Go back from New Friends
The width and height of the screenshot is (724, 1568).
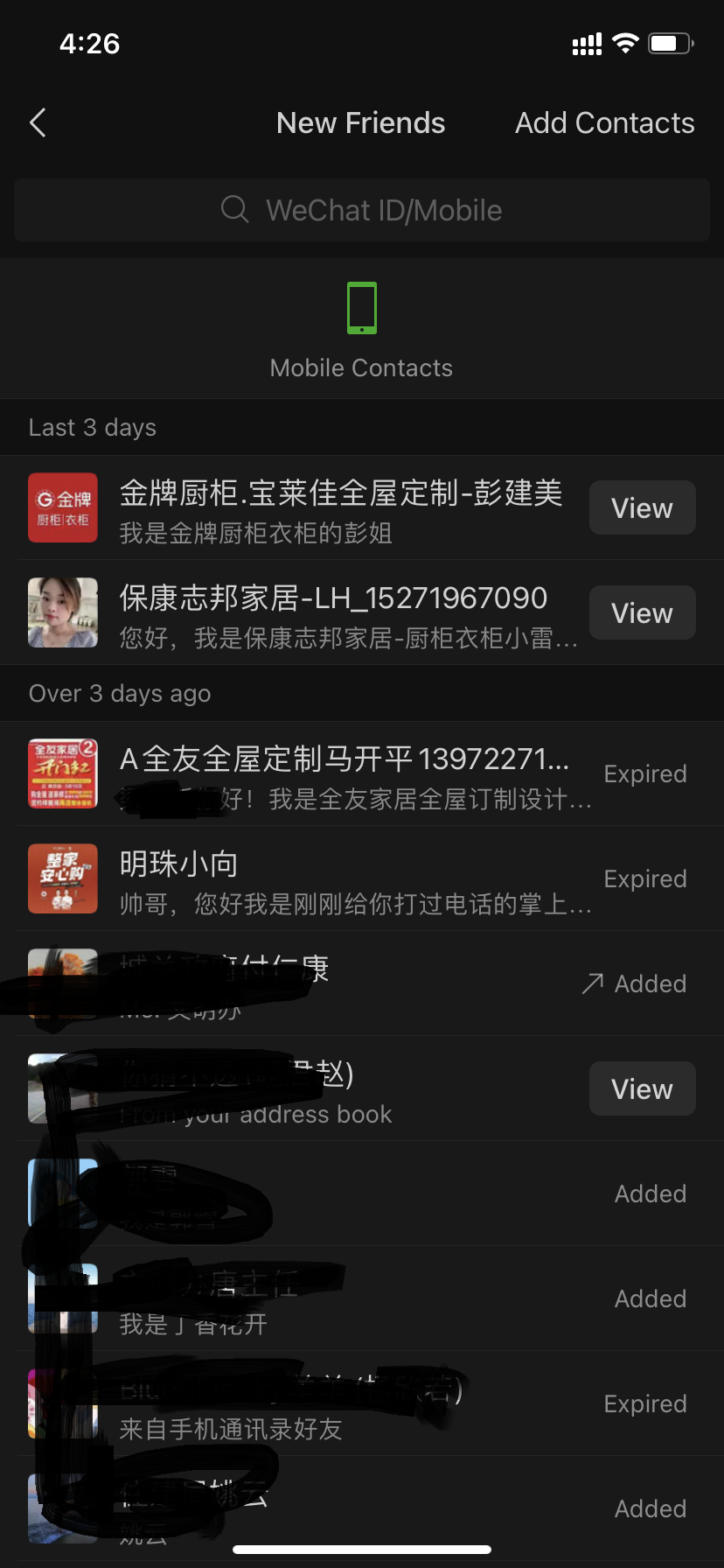coord(38,123)
